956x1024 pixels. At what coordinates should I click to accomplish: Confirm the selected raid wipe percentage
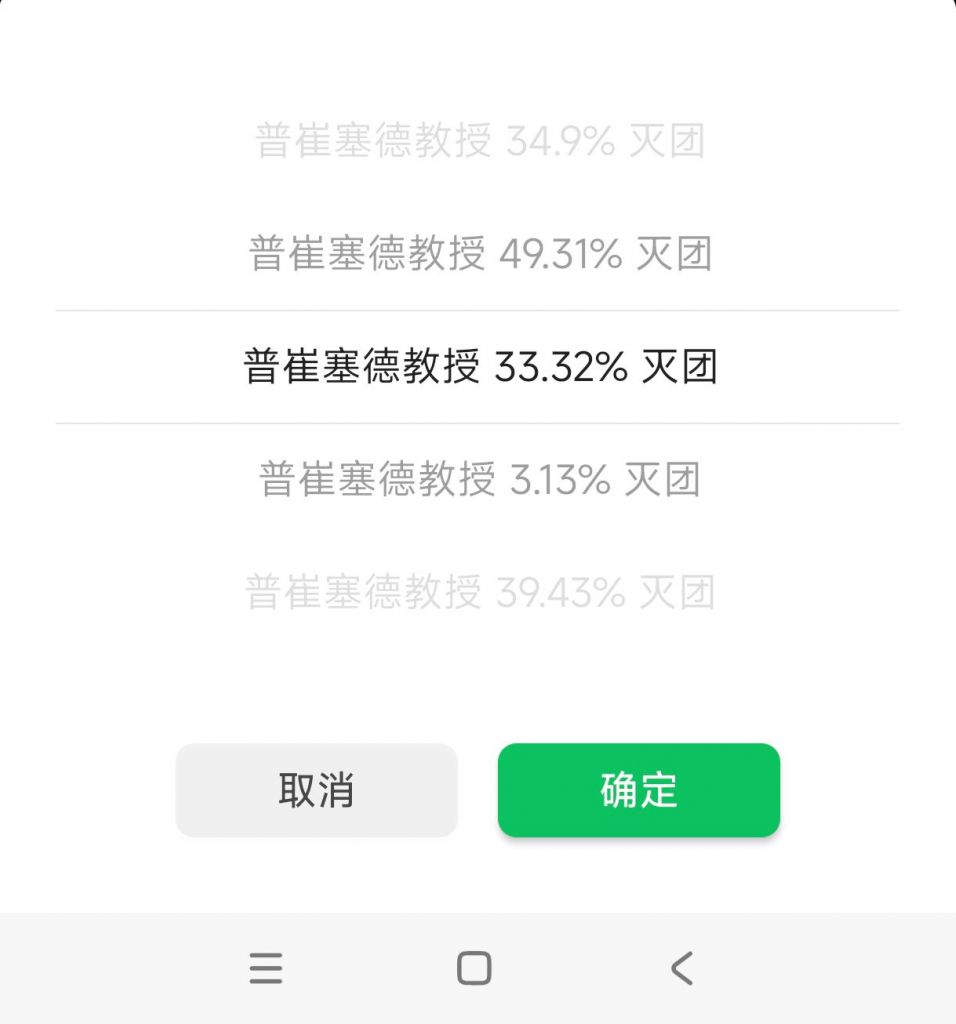tap(639, 789)
